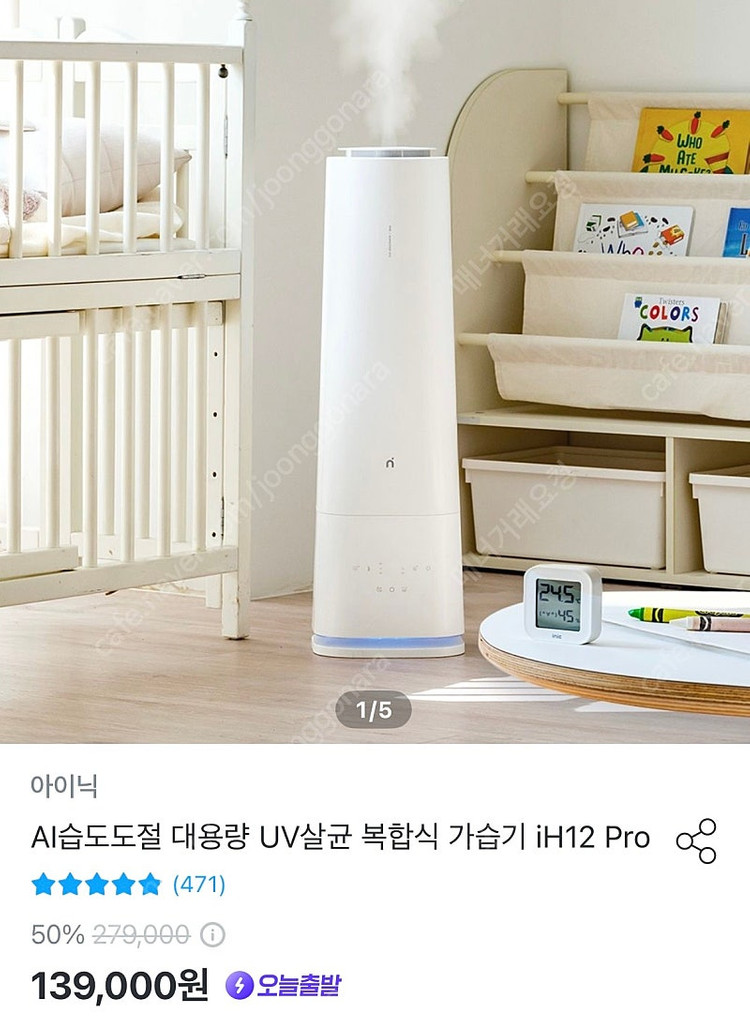
Task: Open the price info icon beside 279,000
Action: [x=212, y=935]
